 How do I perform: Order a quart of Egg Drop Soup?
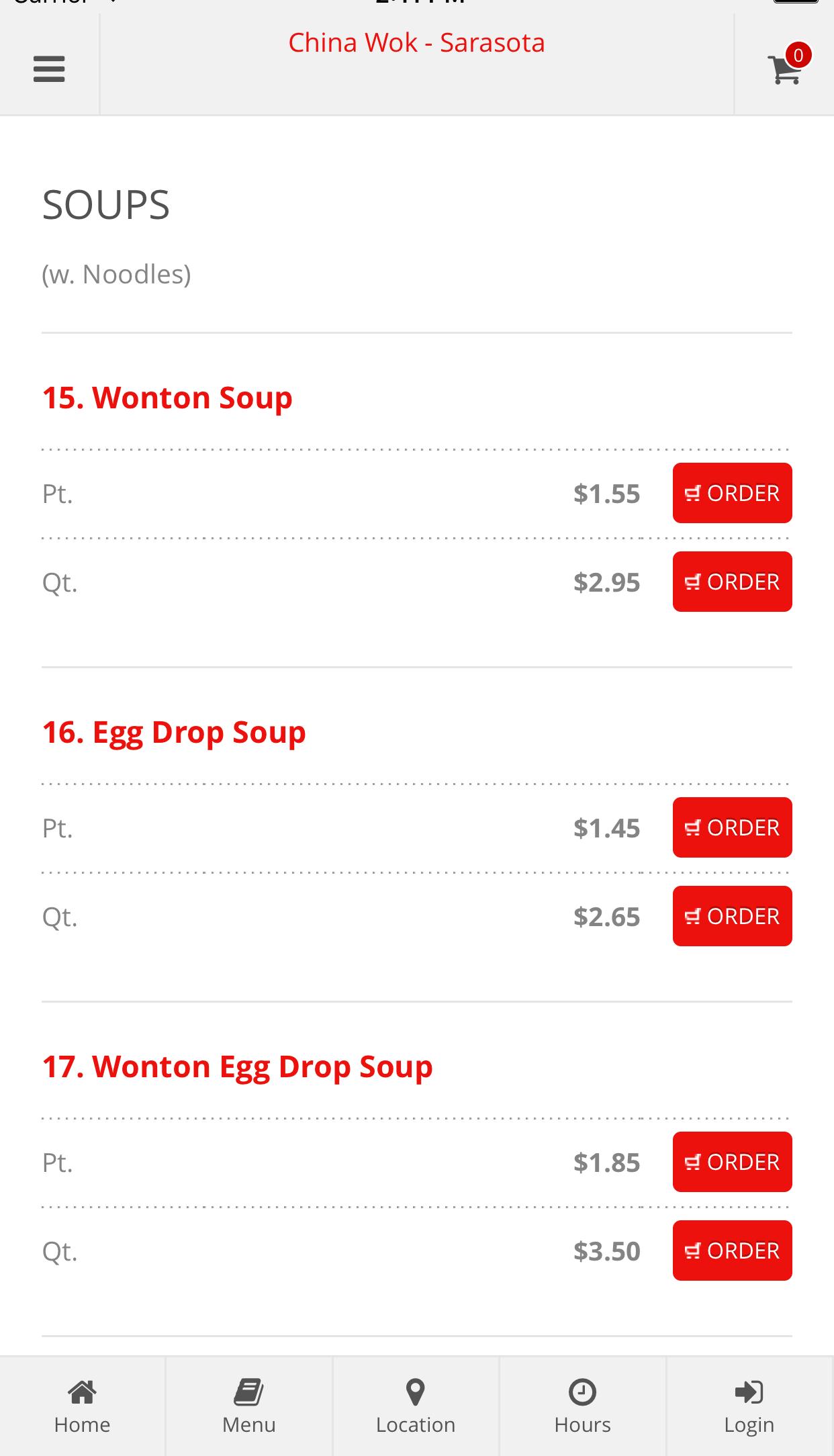732,916
